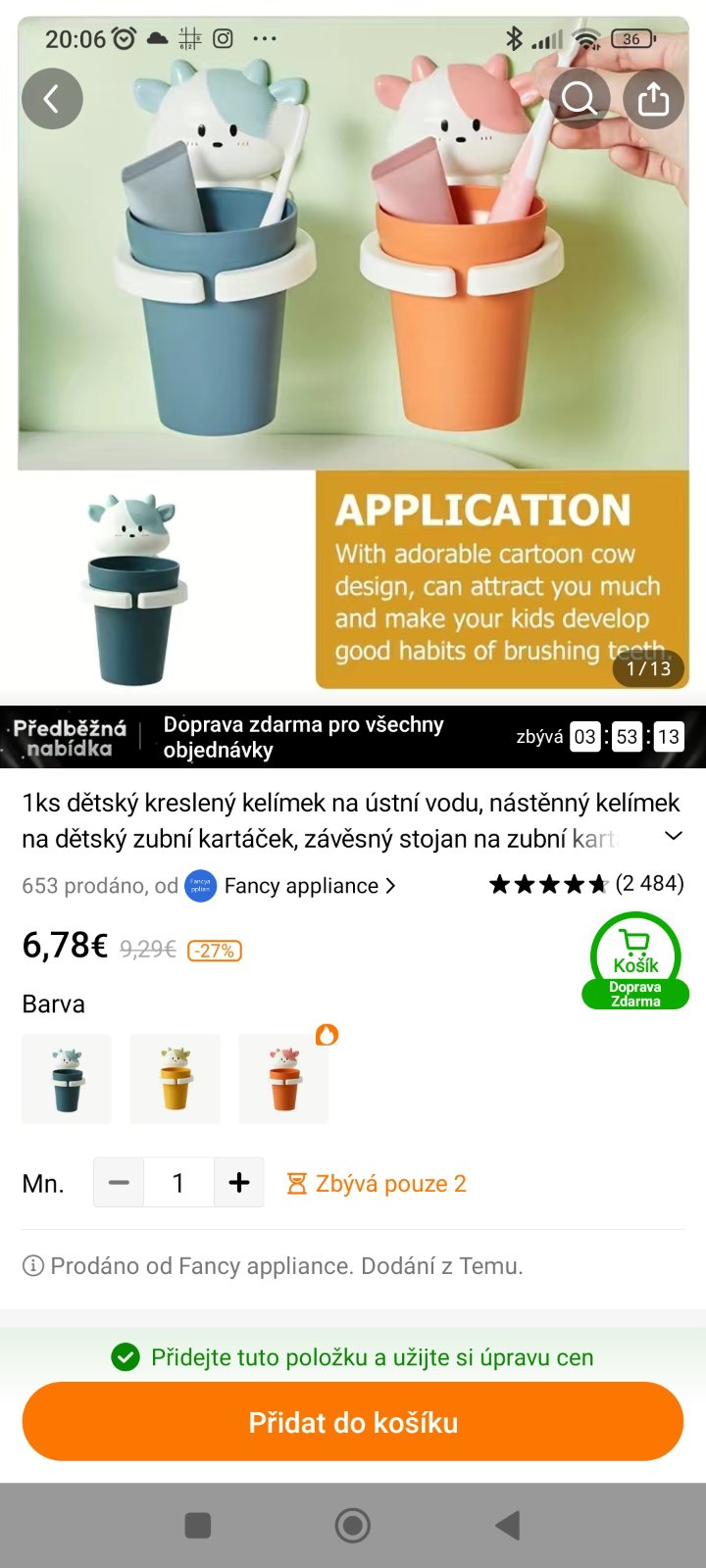Image resolution: width=706 pixels, height=1568 pixels.
Task: Expand the full product title
Action: (674, 836)
